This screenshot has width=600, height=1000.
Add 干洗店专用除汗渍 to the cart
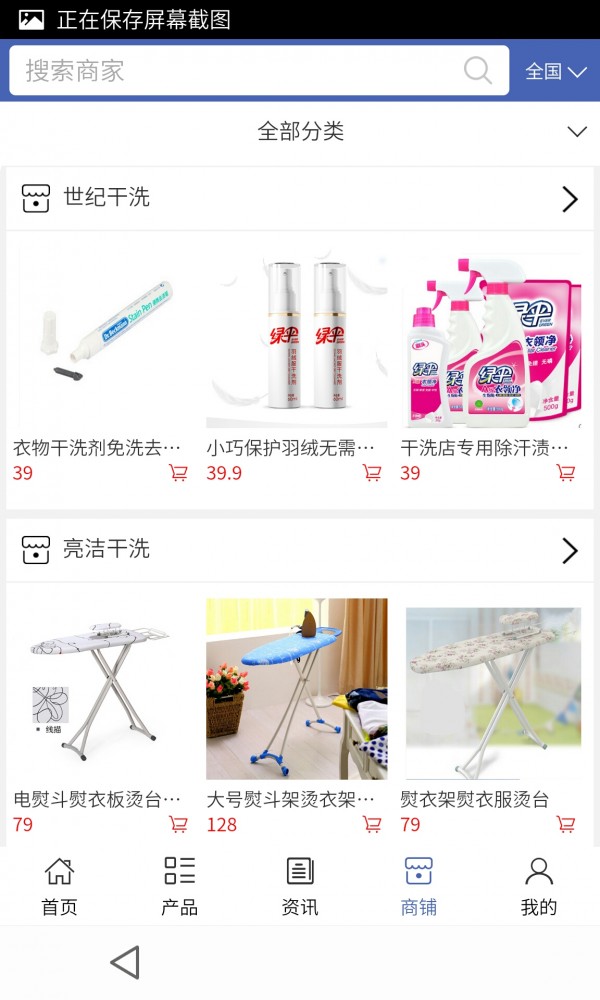[566, 473]
